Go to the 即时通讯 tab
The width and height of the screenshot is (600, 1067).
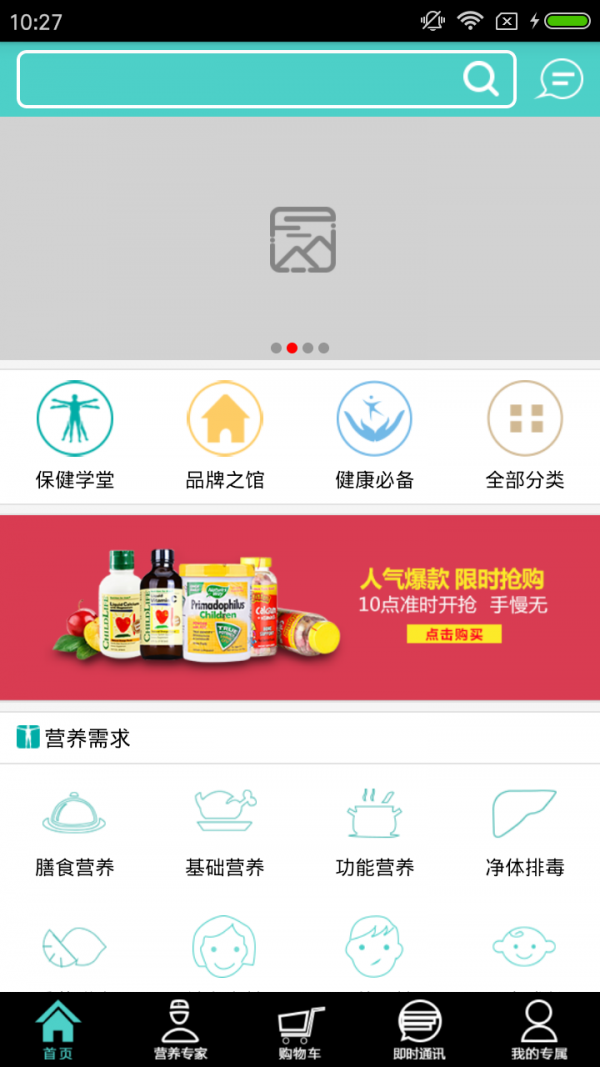pos(419,1030)
